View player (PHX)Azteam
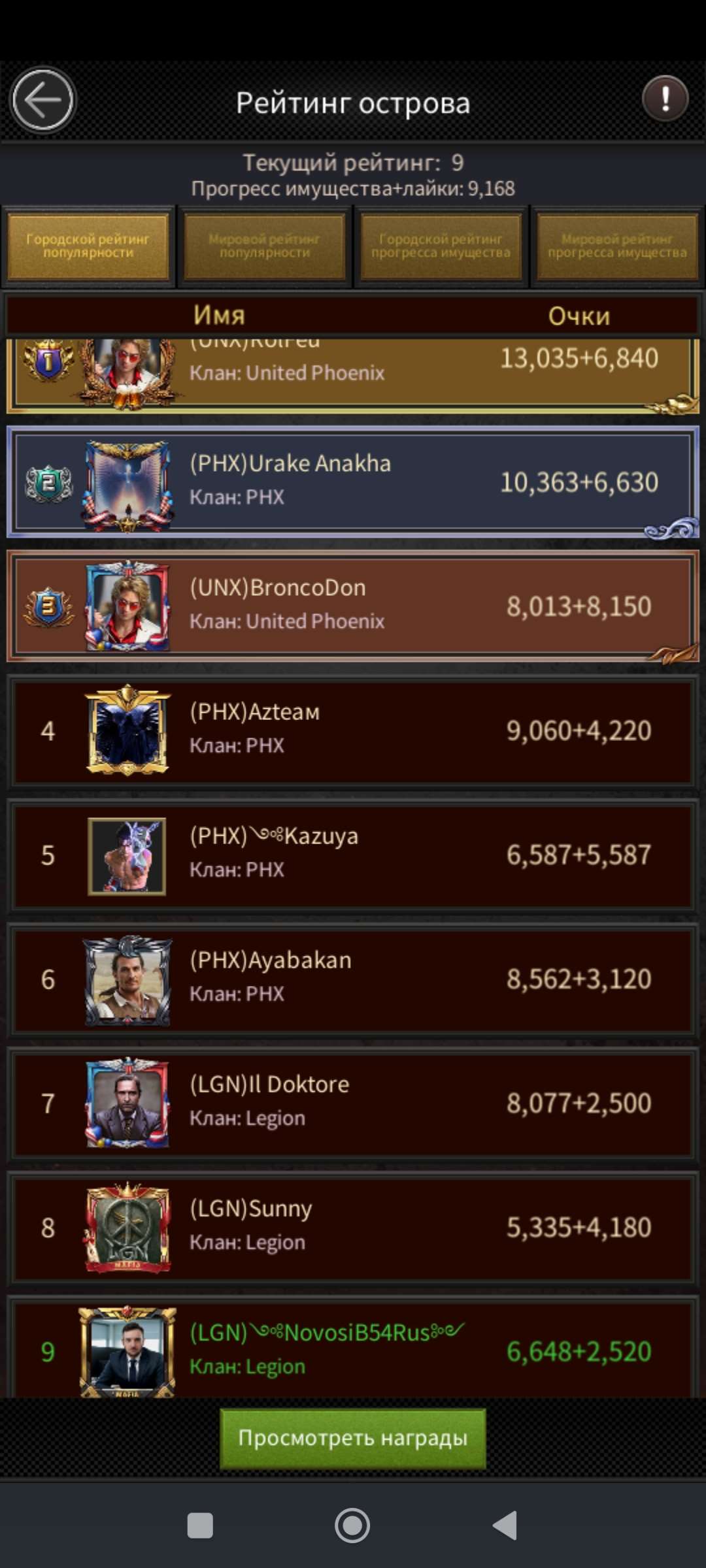The width and height of the screenshot is (706, 1568). (353, 730)
